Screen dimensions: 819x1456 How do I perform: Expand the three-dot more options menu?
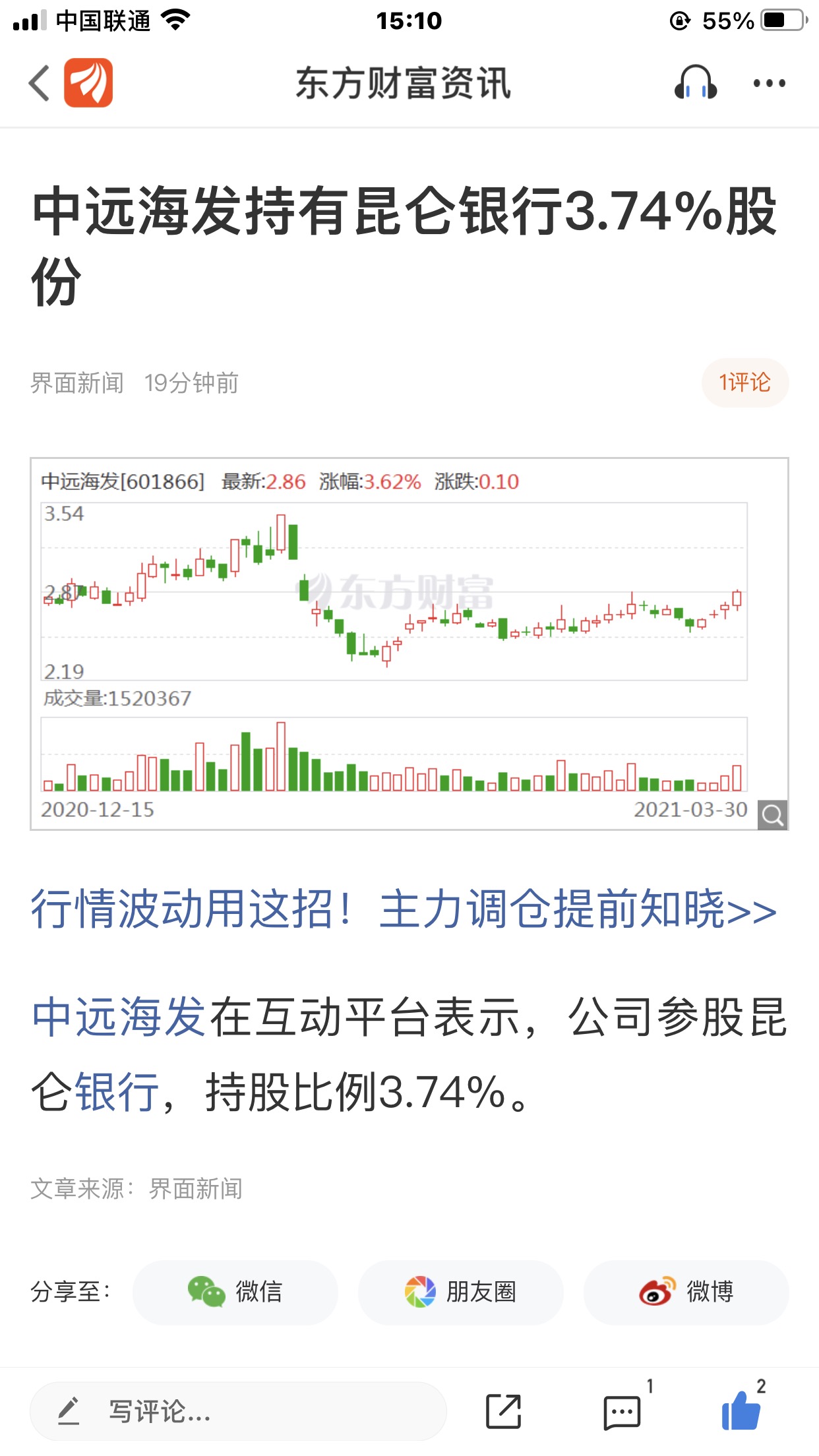tap(770, 84)
